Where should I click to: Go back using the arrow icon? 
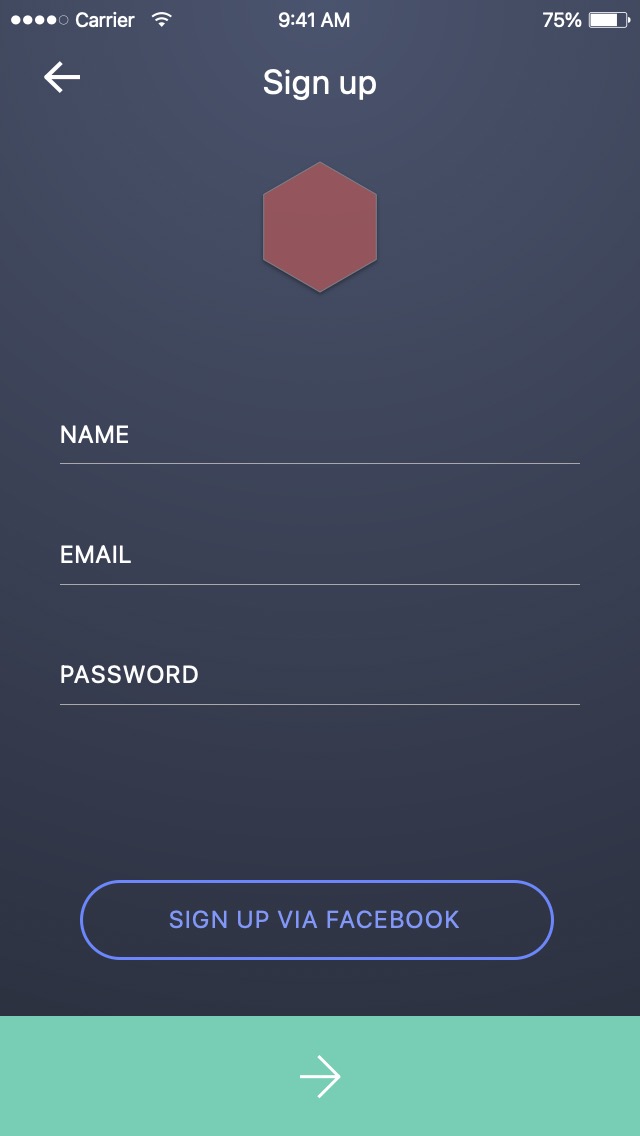click(62, 78)
